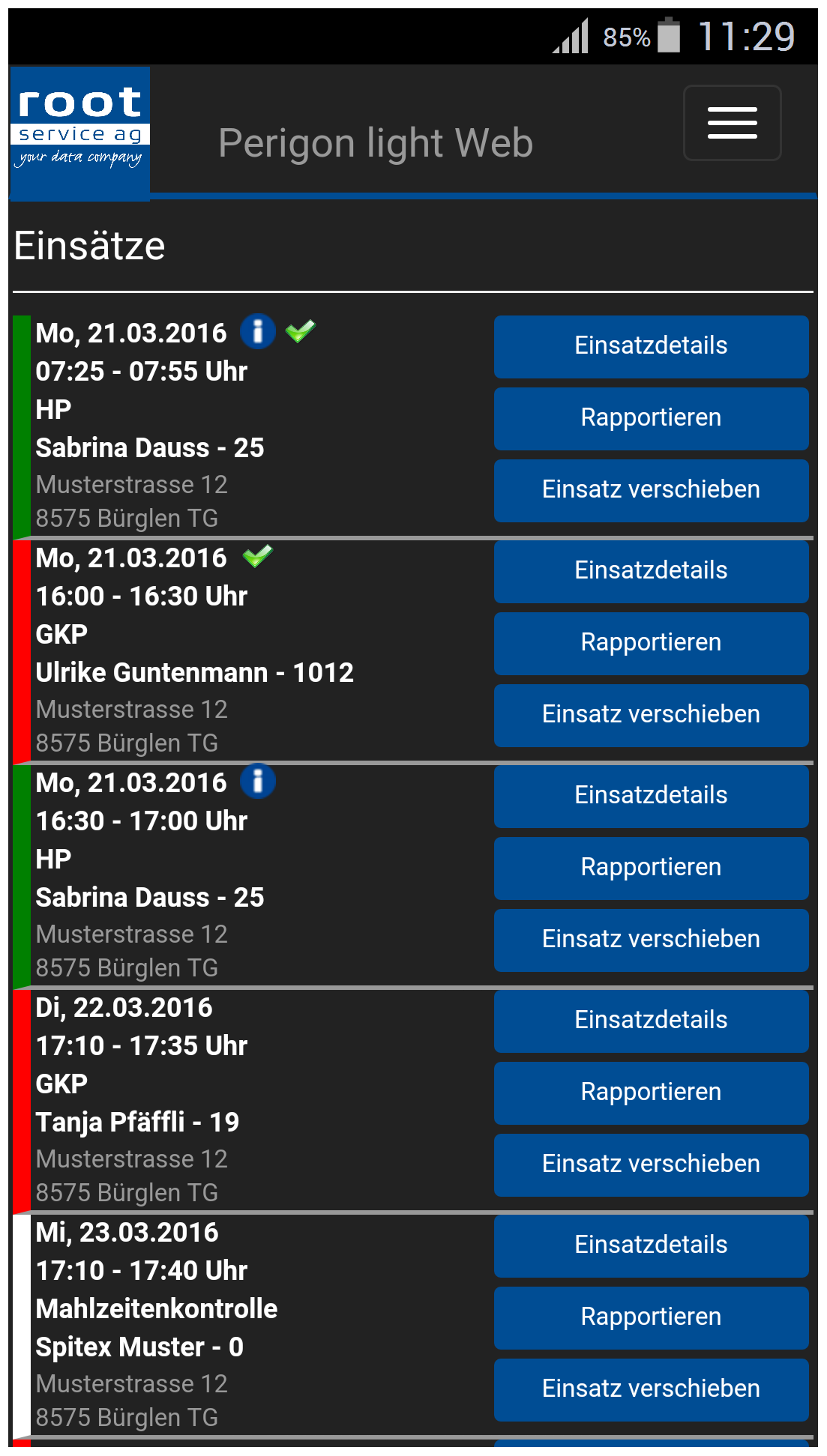The width and height of the screenshot is (827, 1456).
Task: Tap info icon on 07:25 Sabrina Dauss entry
Action: point(258,331)
